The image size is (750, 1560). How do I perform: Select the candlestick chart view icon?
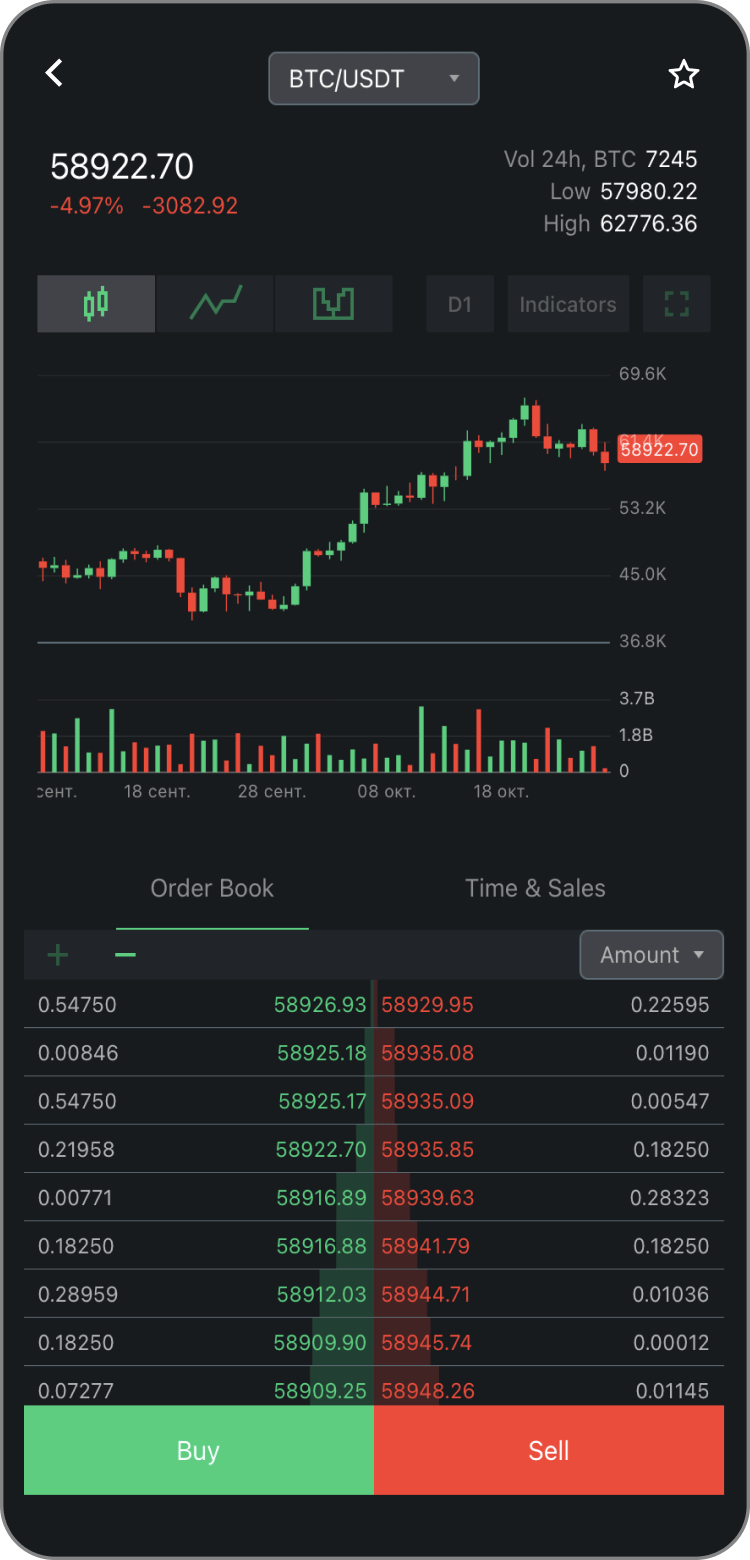point(95,304)
